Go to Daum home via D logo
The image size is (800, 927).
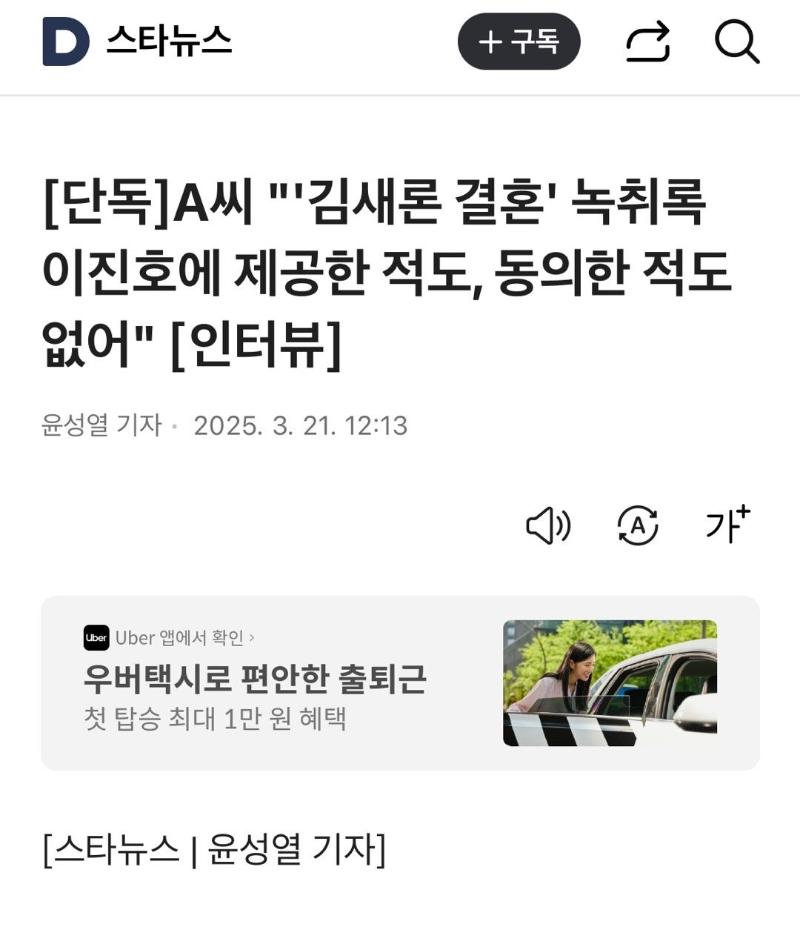[65, 42]
